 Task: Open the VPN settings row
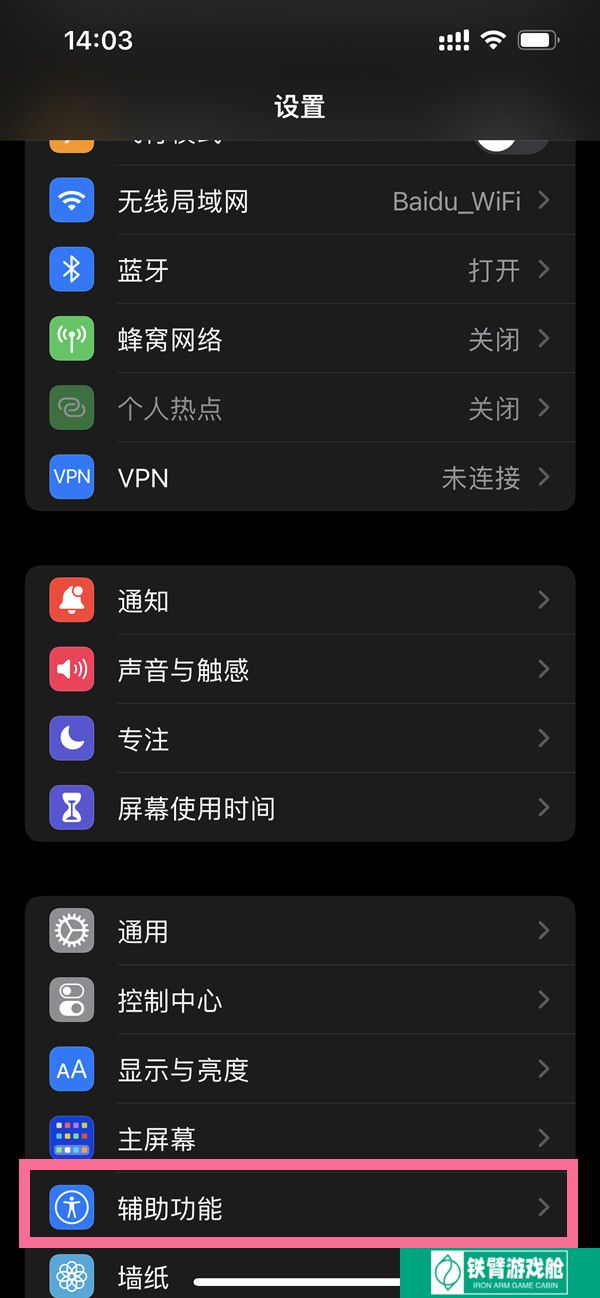tap(300, 477)
